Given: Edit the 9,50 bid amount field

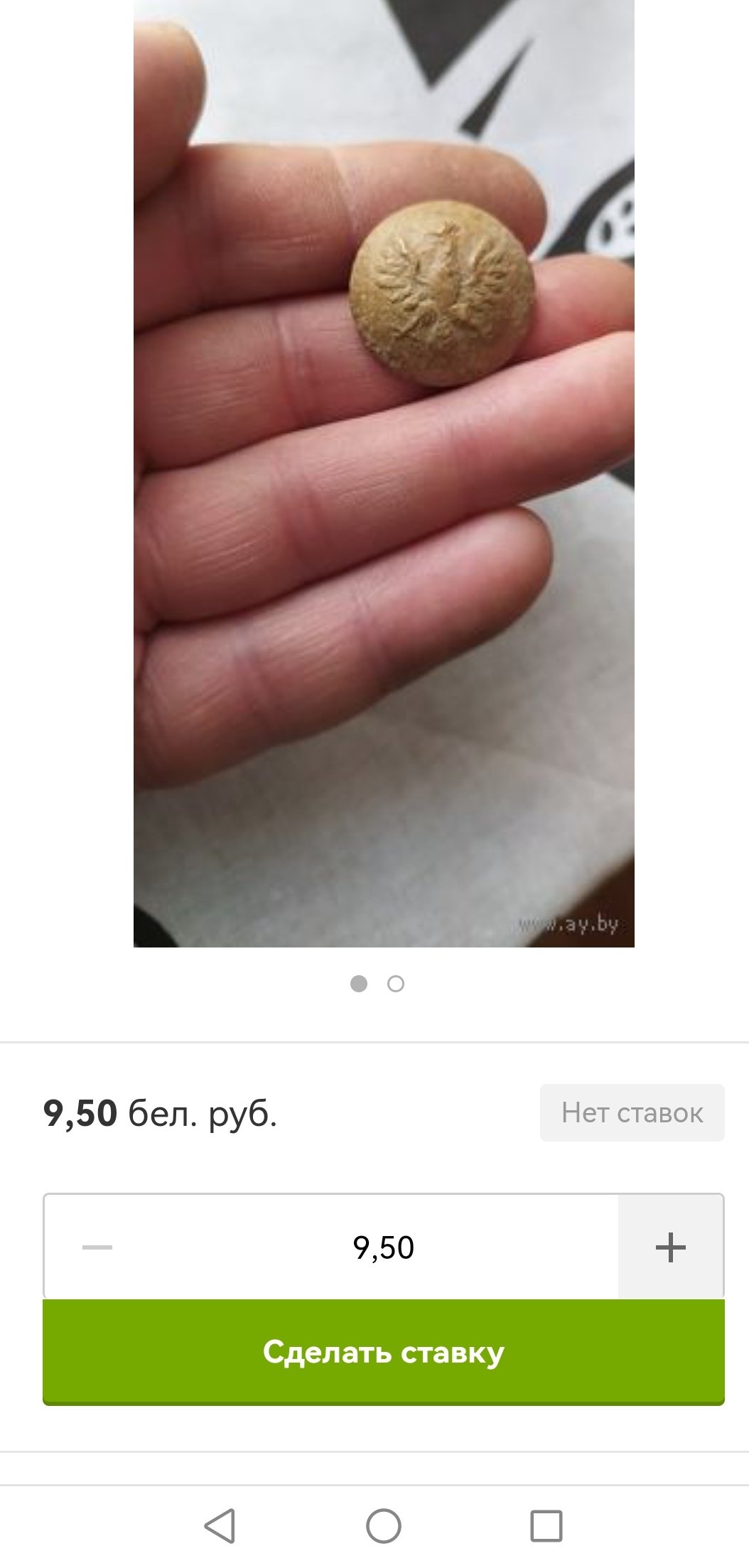Looking at the screenshot, I should point(384,1247).
